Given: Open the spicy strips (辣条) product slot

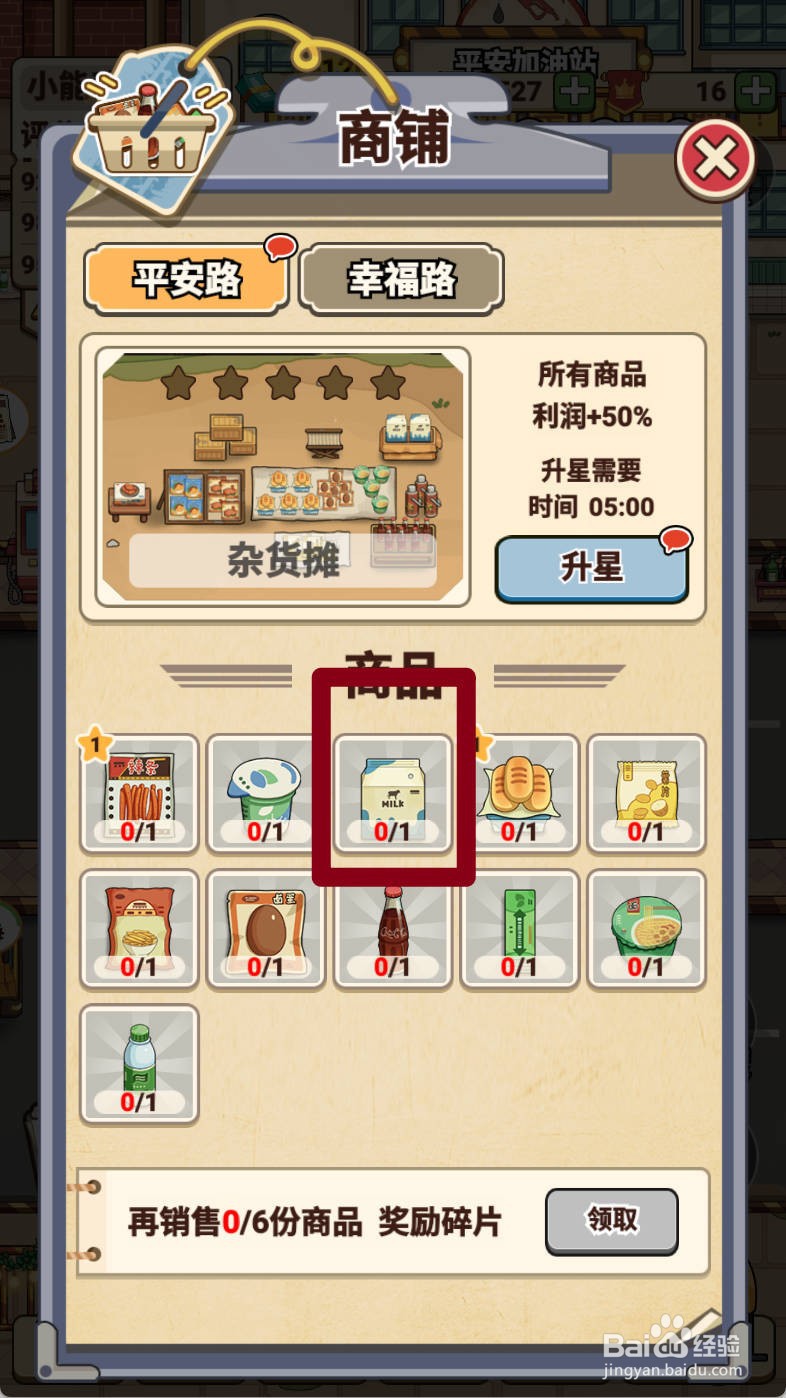Looking at the screenshot, I should [x=140, y=795].
